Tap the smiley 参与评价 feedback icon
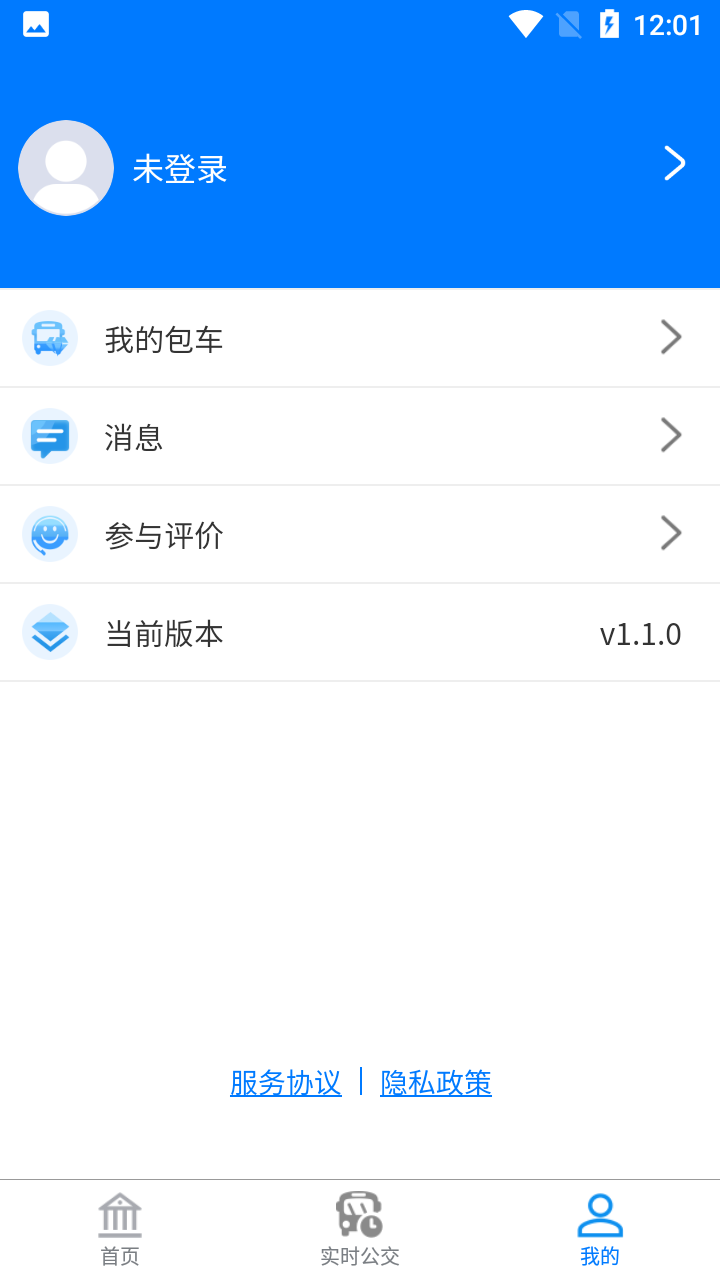720x1280 pixels. (50, 534)
